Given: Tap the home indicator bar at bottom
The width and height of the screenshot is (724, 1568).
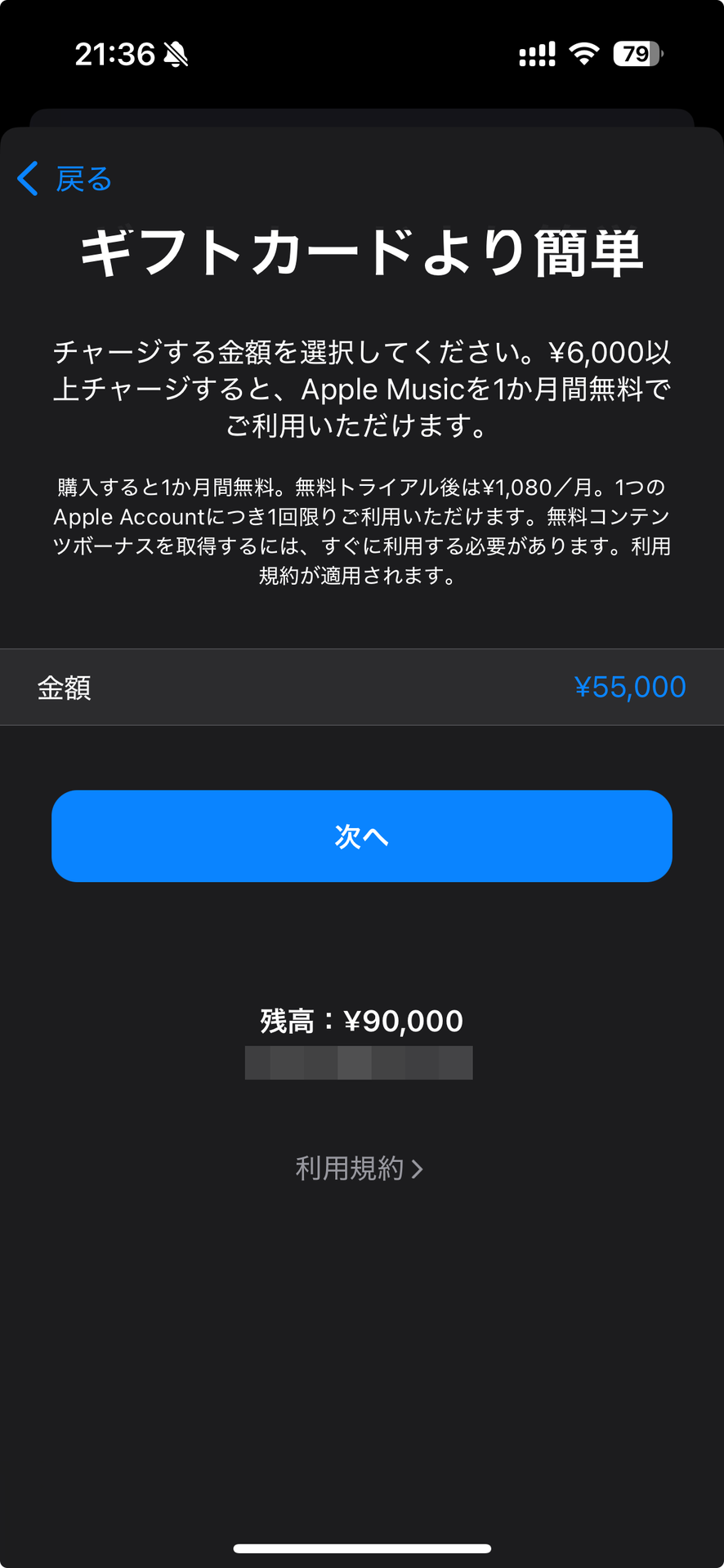Looking at the screenshot, I should point(362,1548).
